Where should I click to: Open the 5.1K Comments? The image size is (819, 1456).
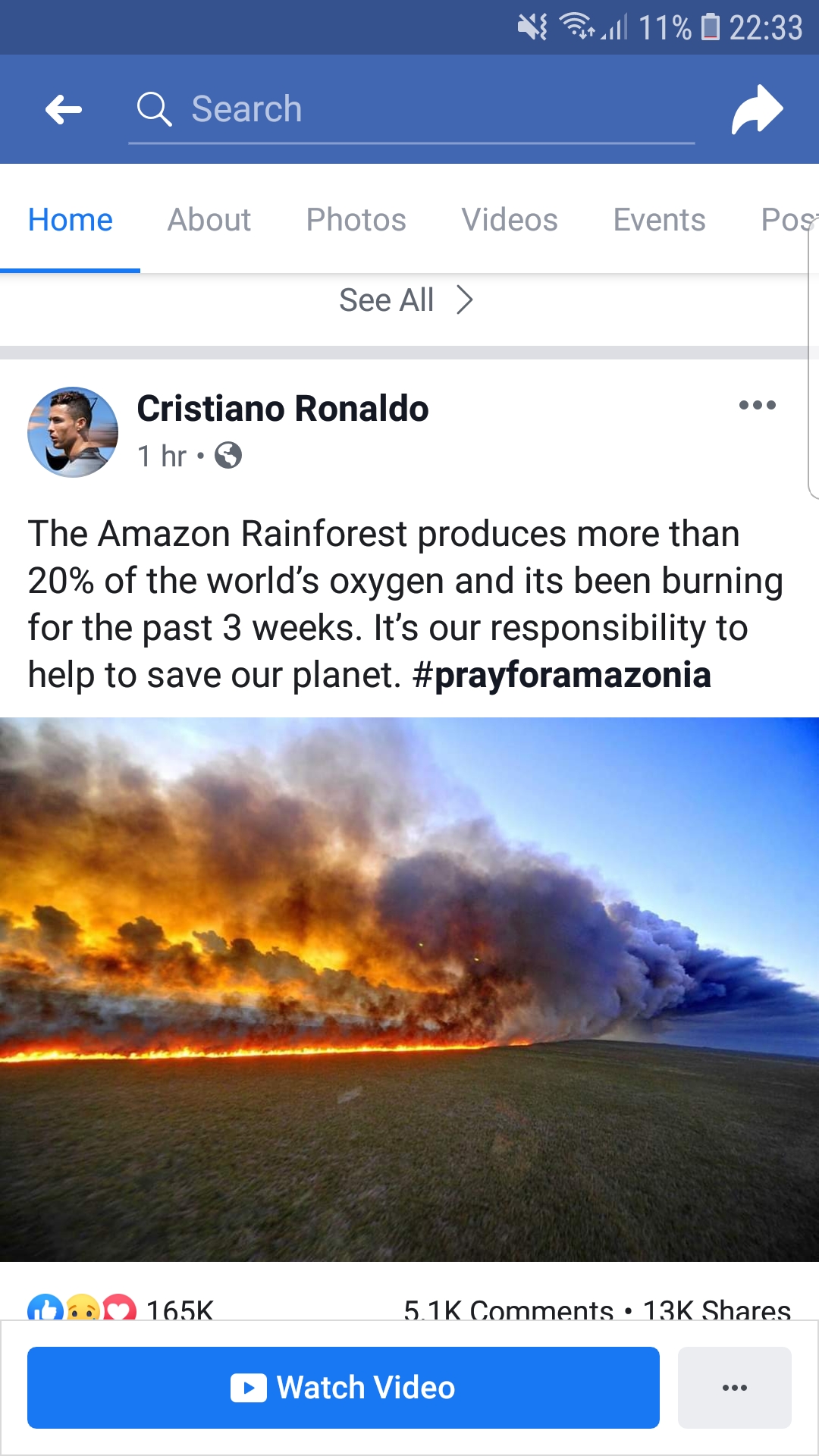[x=508, y=1309]
